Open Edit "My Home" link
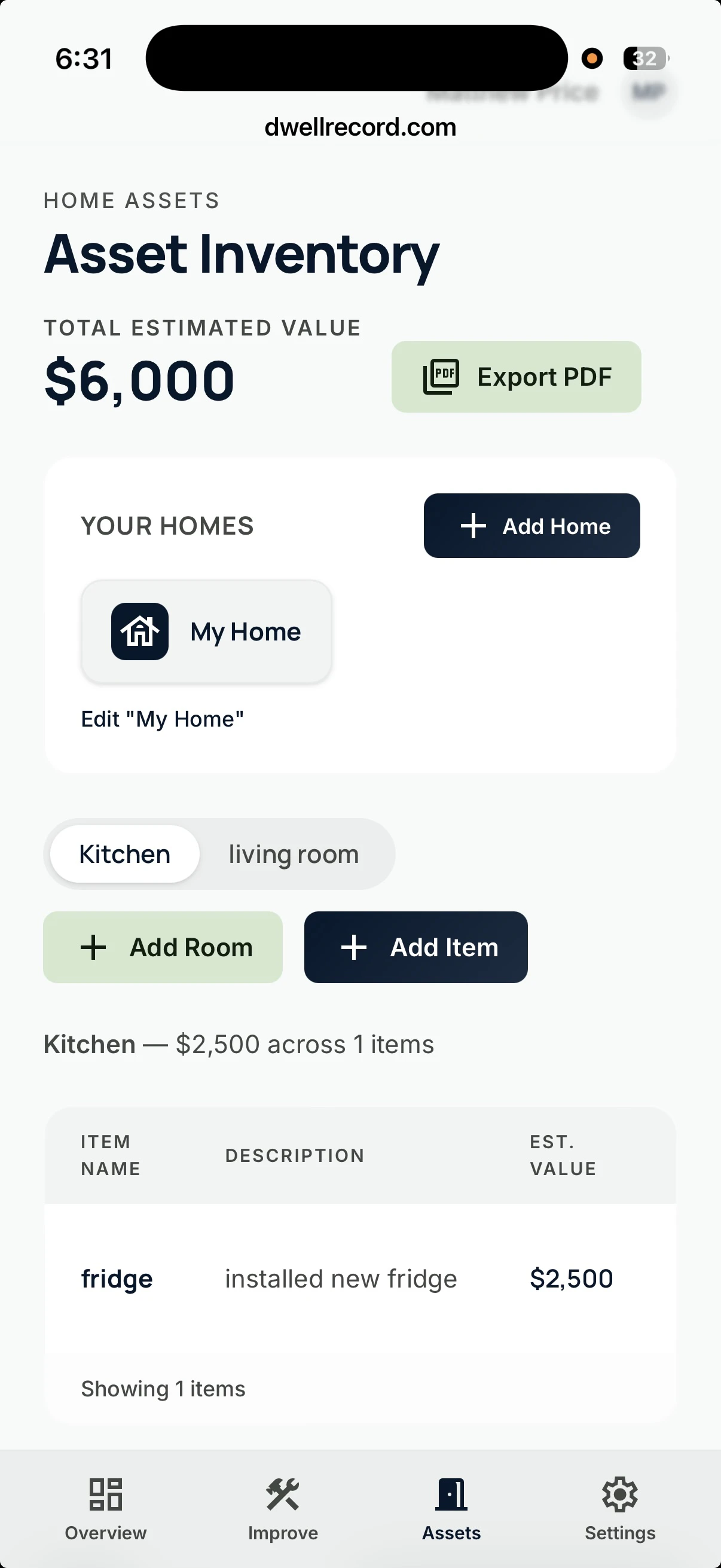Viewport: 721px width, 1568px height. click(163, 719)
